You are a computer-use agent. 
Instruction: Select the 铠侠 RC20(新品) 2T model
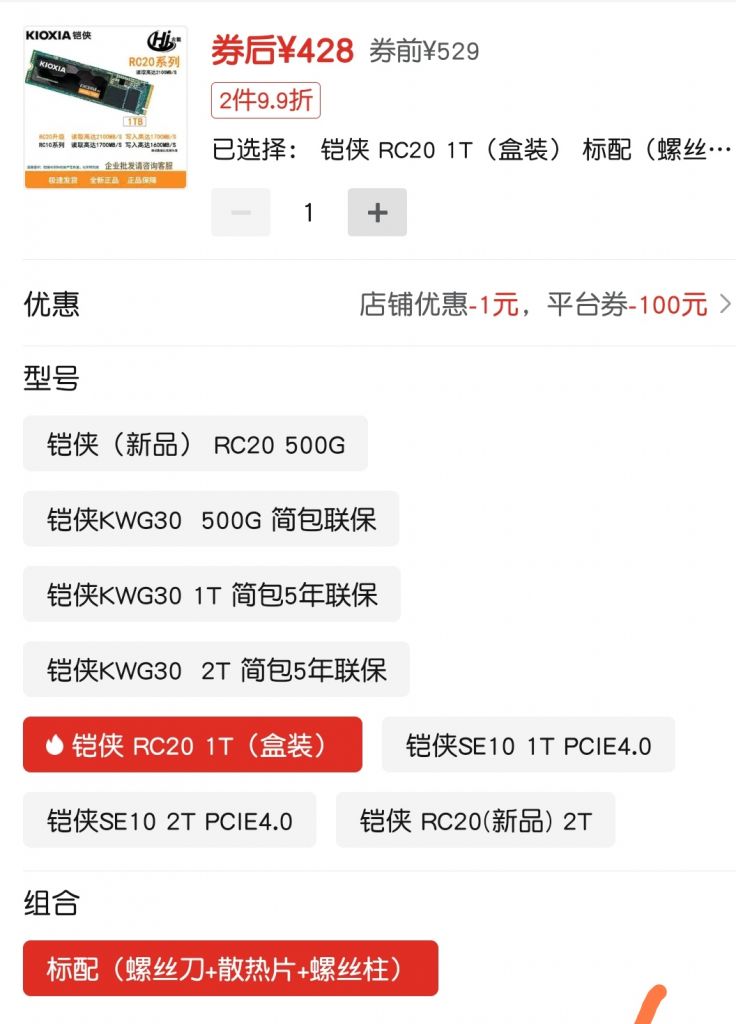point(477,820)
